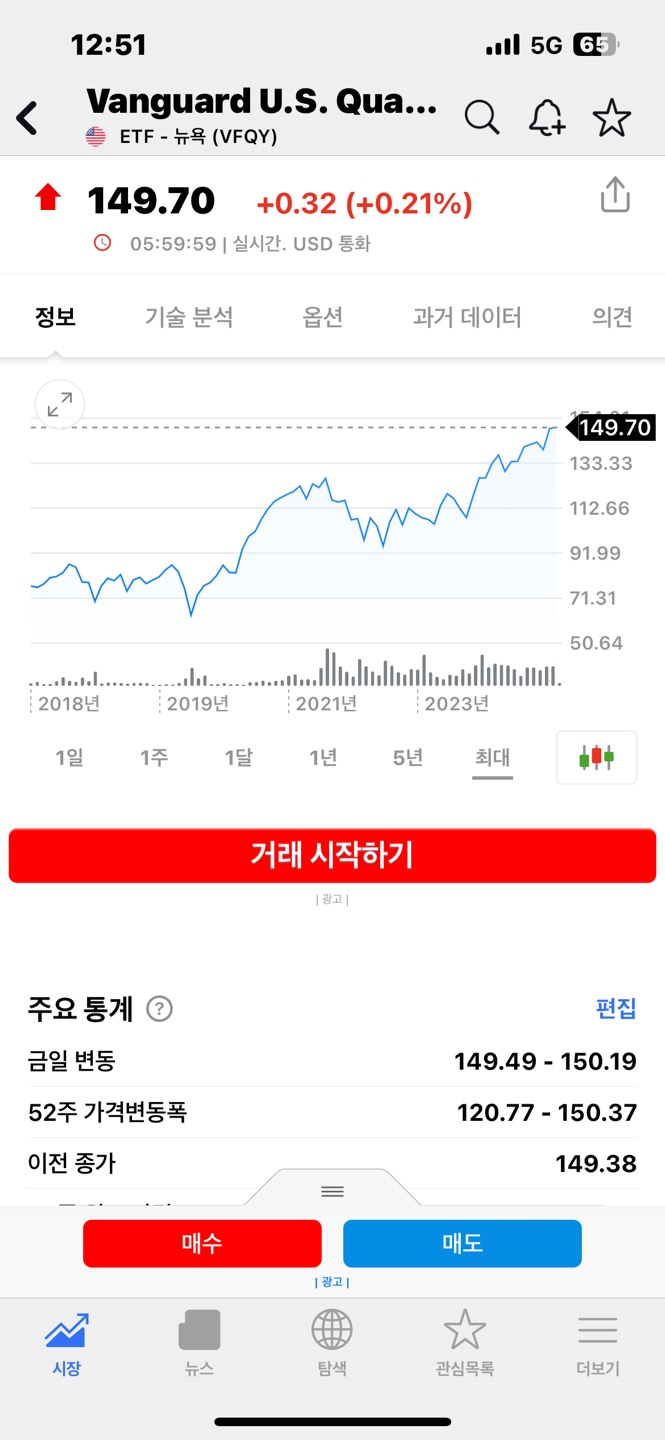Switch chart to candlestick view

click(596, 757)
